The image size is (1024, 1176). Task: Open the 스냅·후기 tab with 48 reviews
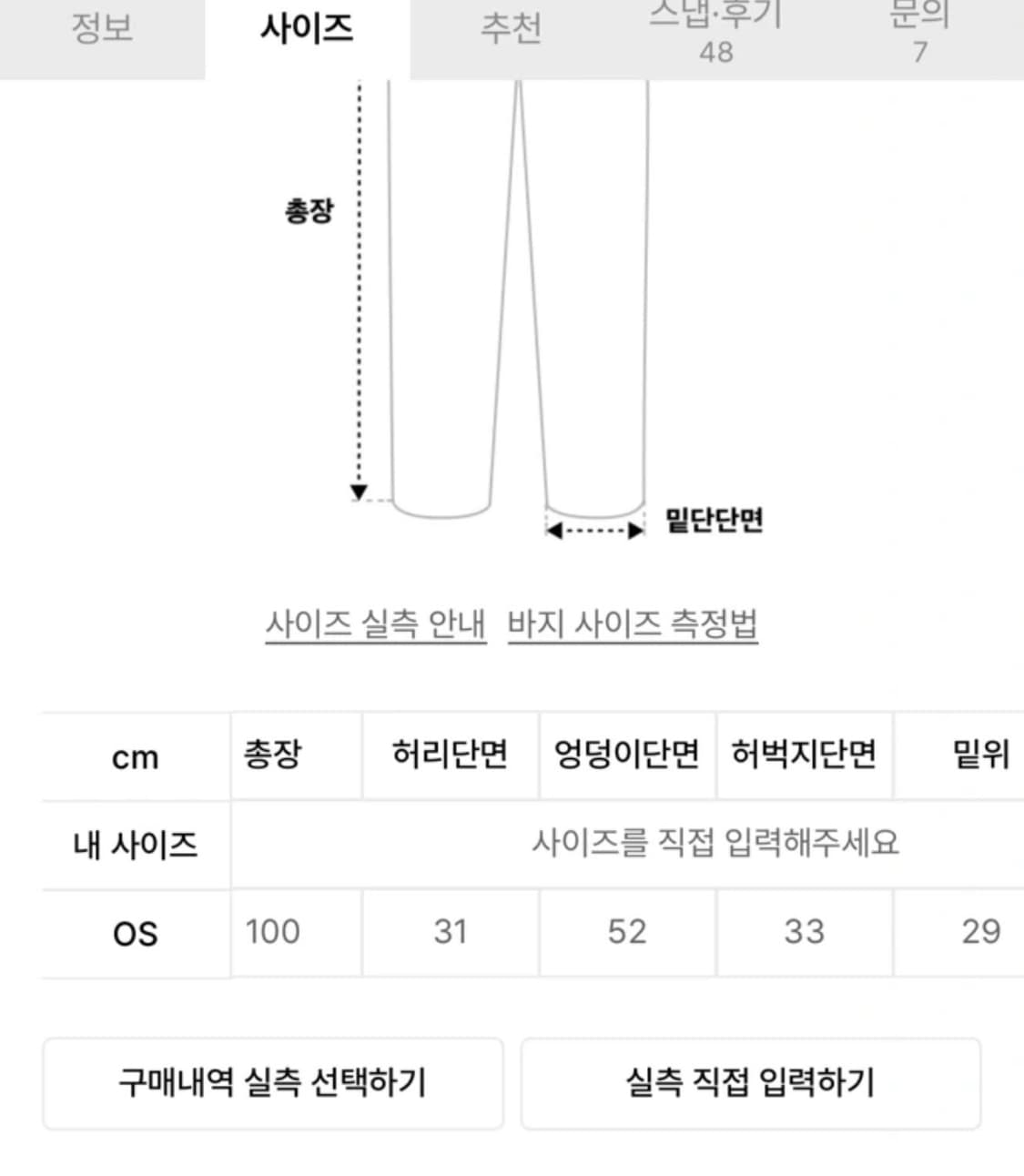pos(715,27)
